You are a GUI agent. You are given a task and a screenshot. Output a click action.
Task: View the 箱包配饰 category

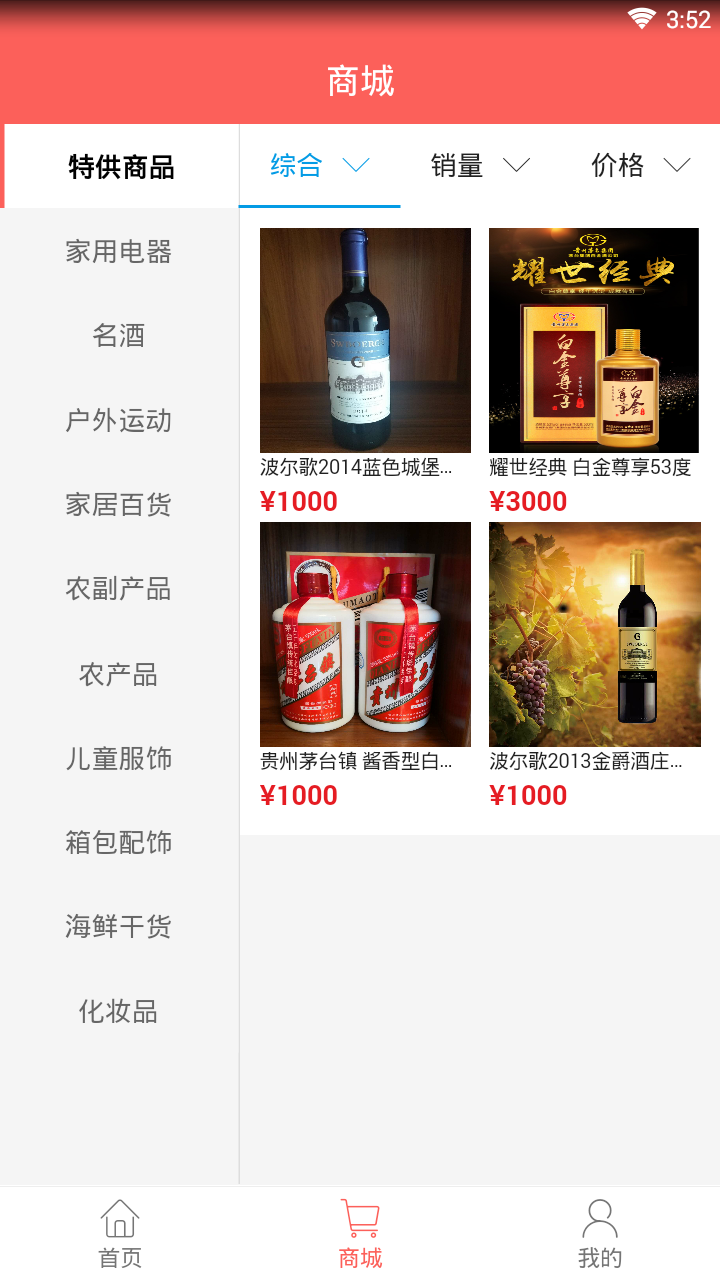[119, 843]
